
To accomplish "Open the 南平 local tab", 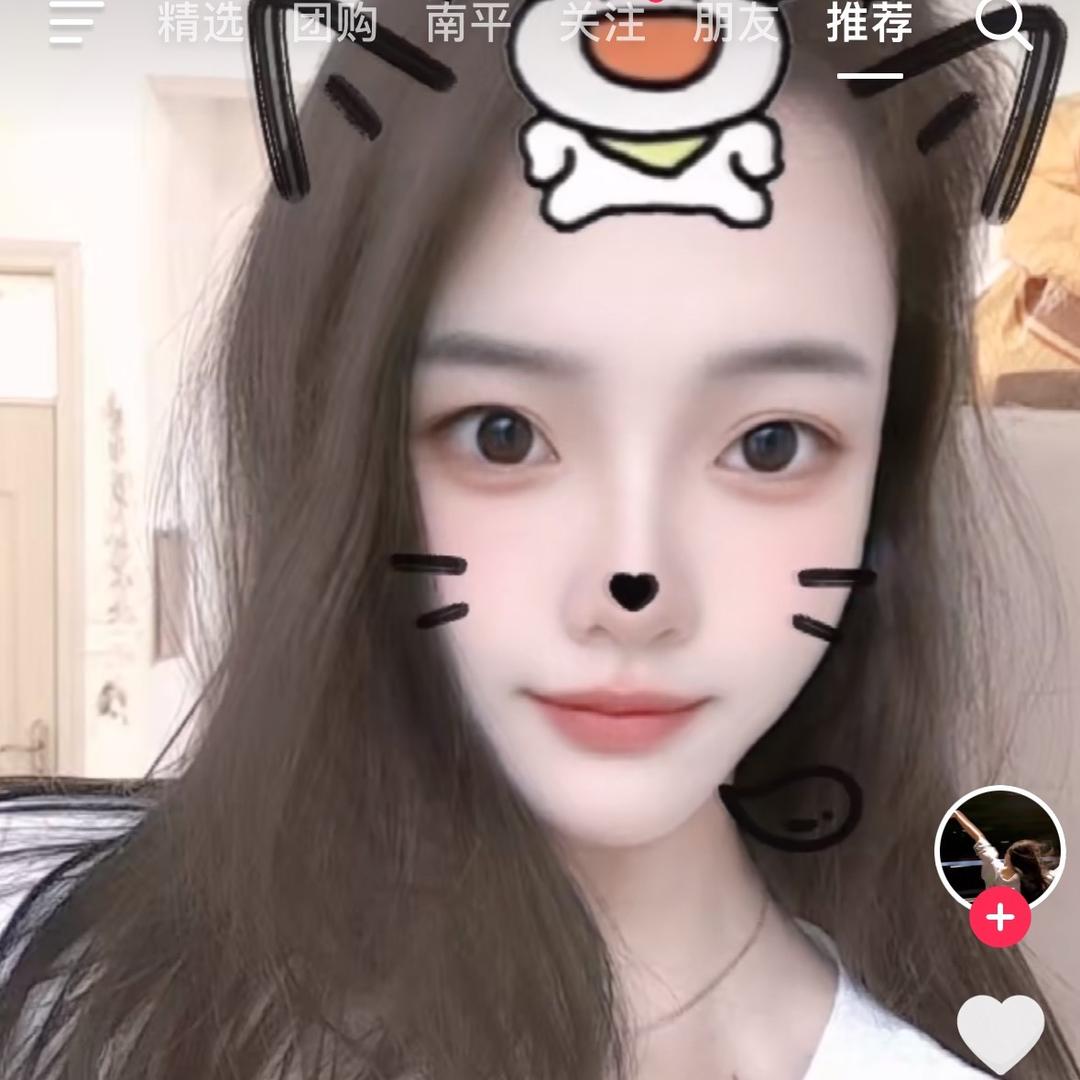I will pyautogui.click(x=468, y=22).
